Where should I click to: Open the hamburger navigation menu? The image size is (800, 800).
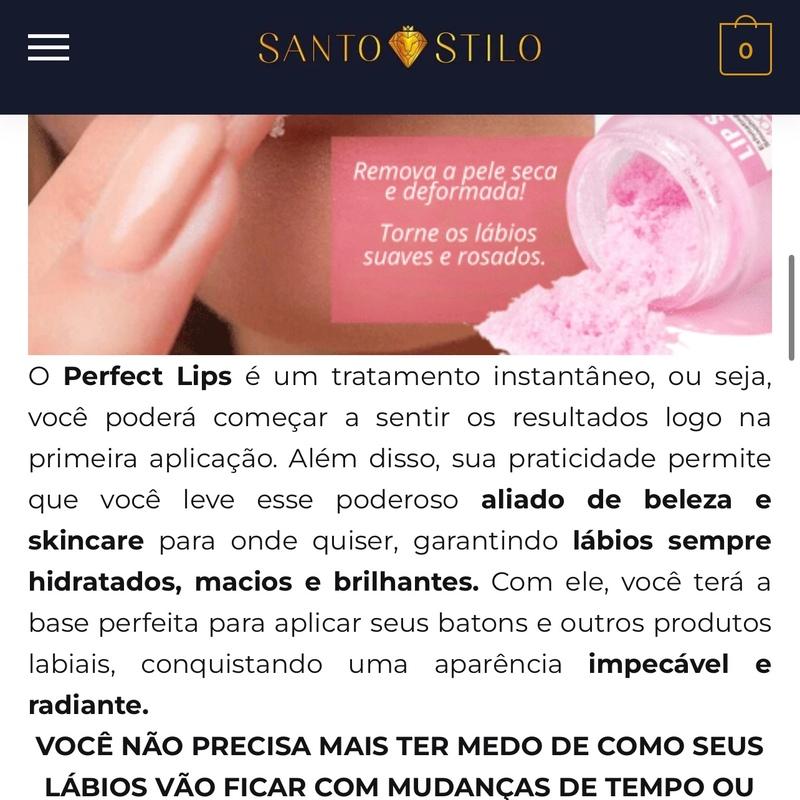[x=48, y=47]
